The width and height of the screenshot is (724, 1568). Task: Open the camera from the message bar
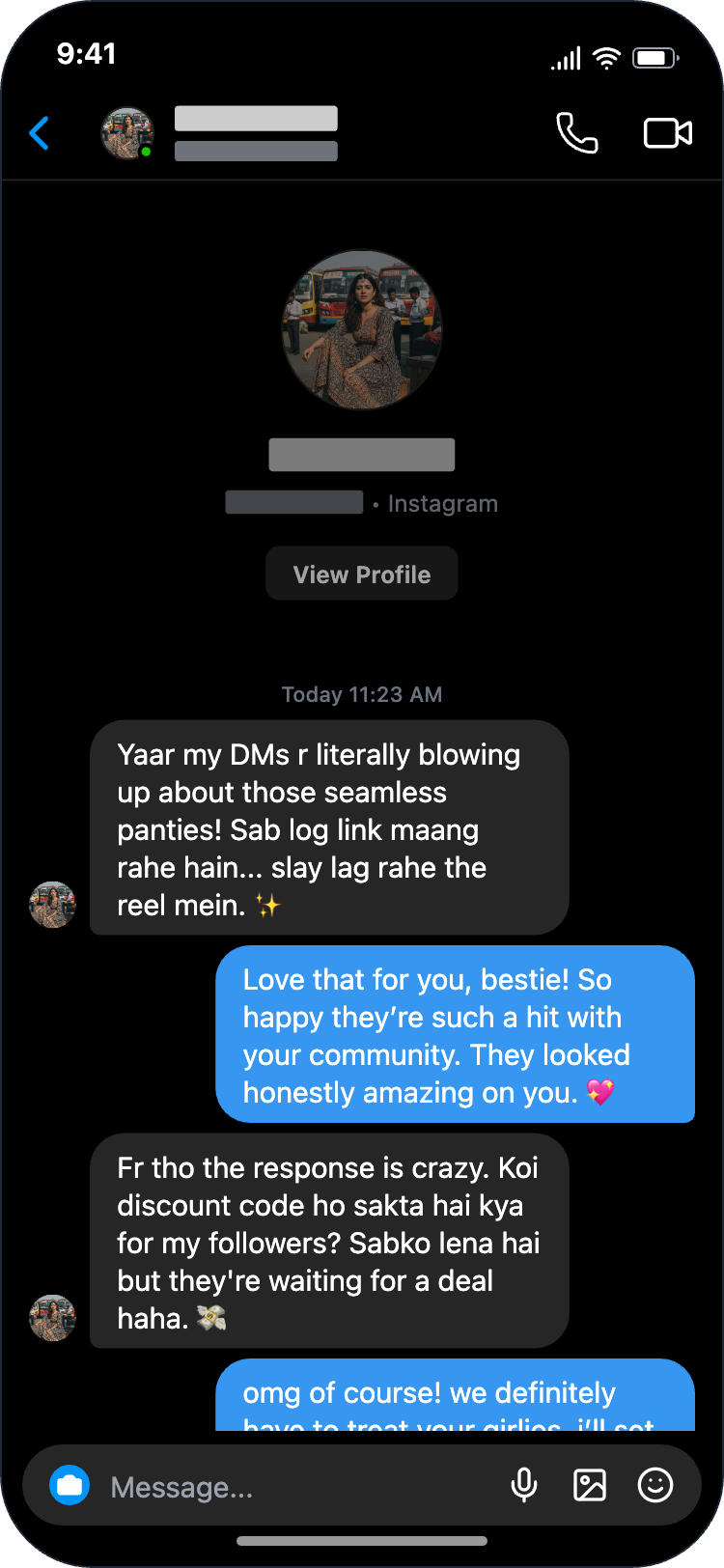[69, 1484]
